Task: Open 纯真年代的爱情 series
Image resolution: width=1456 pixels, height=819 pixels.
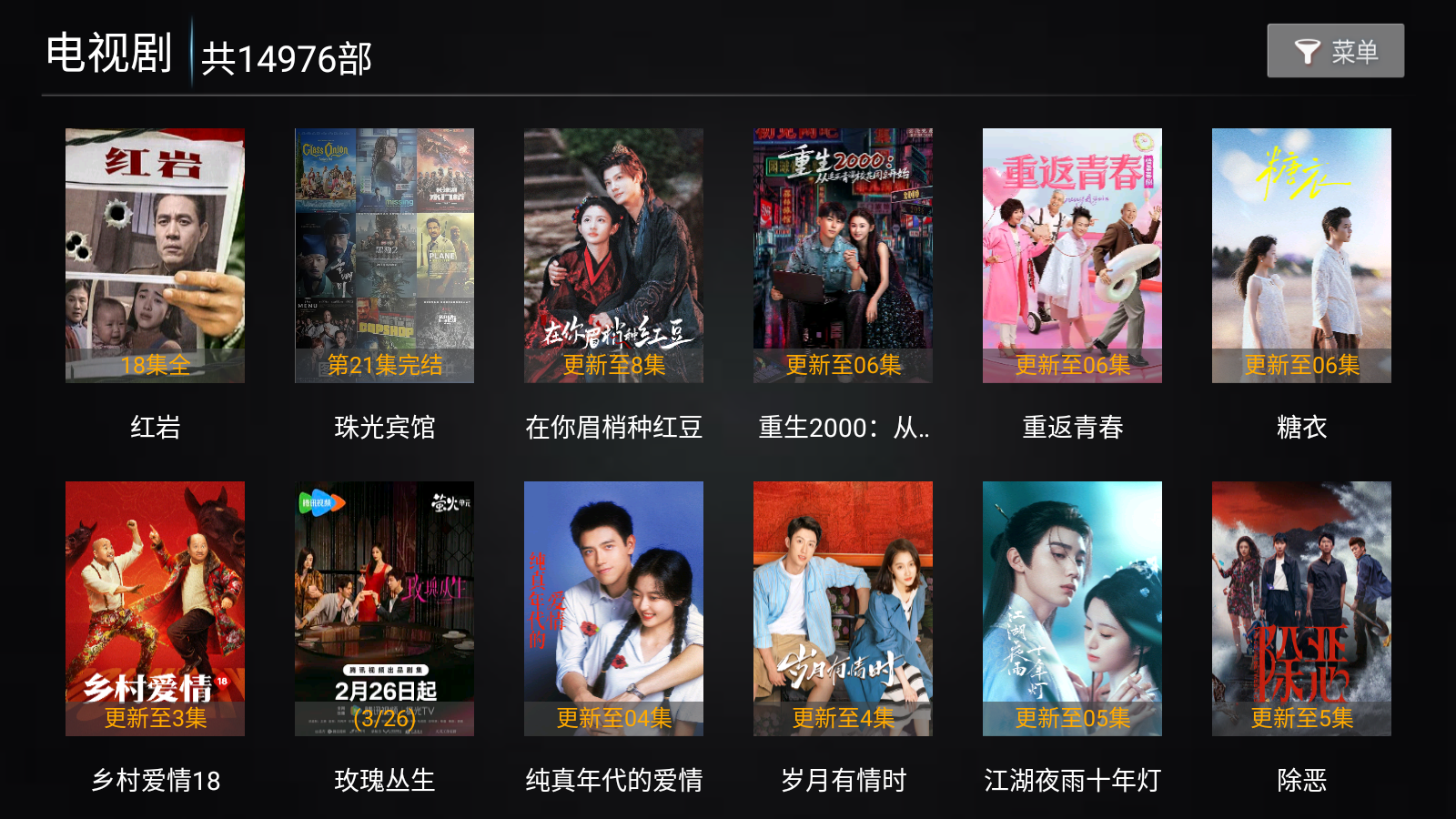Action: (613, 609)
